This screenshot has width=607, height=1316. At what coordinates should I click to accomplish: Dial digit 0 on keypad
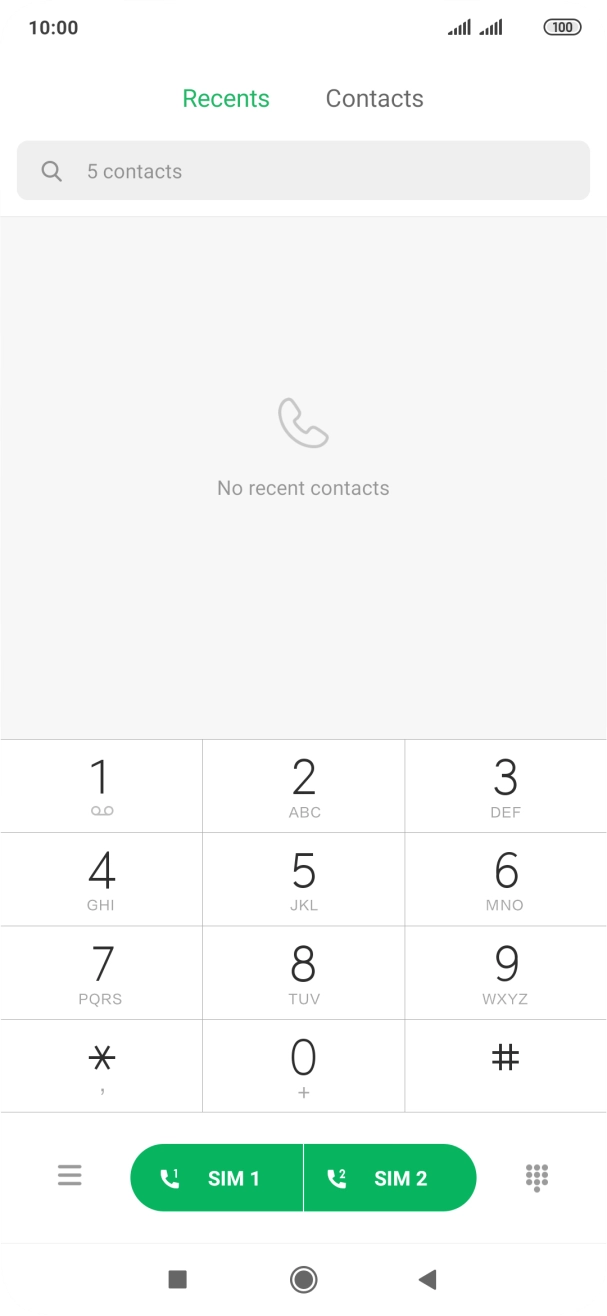[x=304, y=1065]
